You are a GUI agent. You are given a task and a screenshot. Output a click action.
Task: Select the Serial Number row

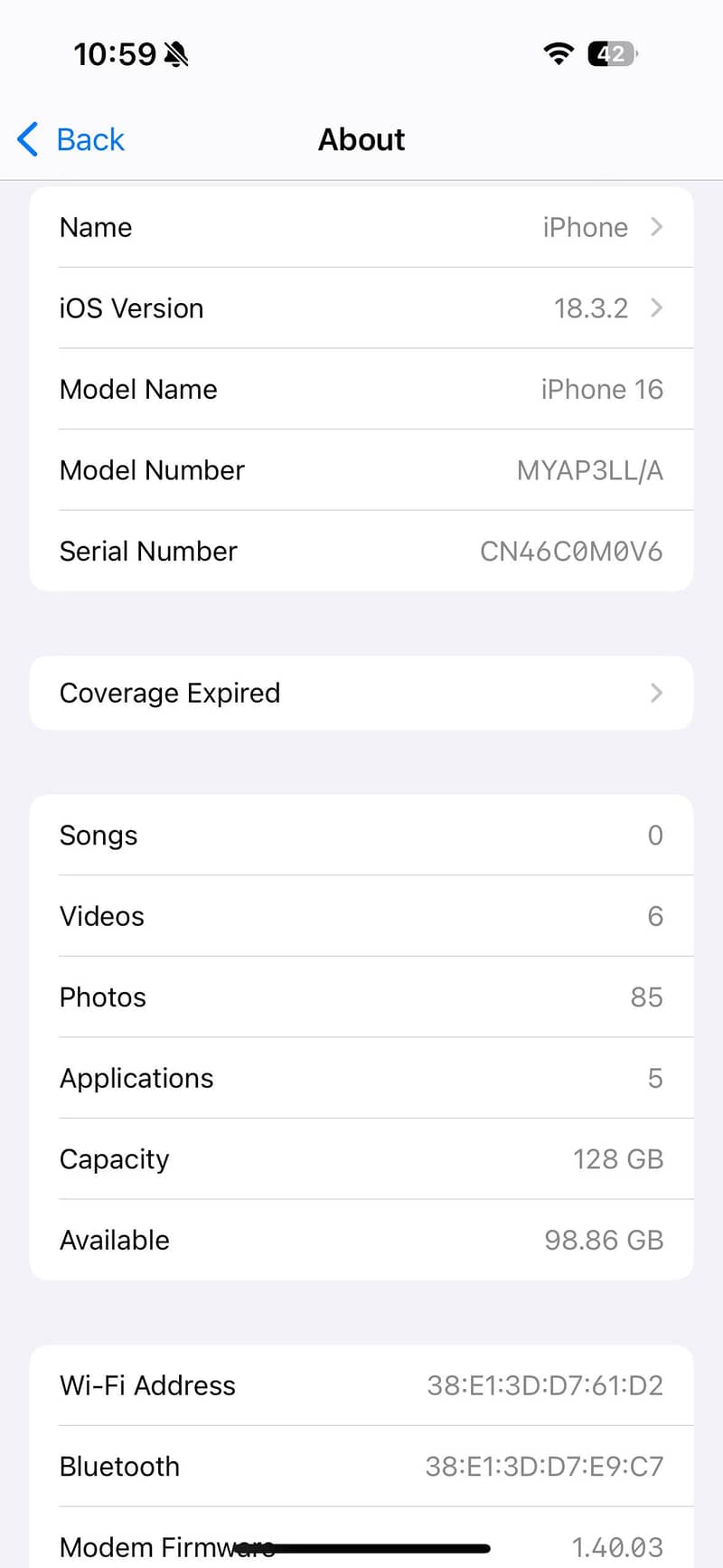pyautogui.click(x=361, y=551)
